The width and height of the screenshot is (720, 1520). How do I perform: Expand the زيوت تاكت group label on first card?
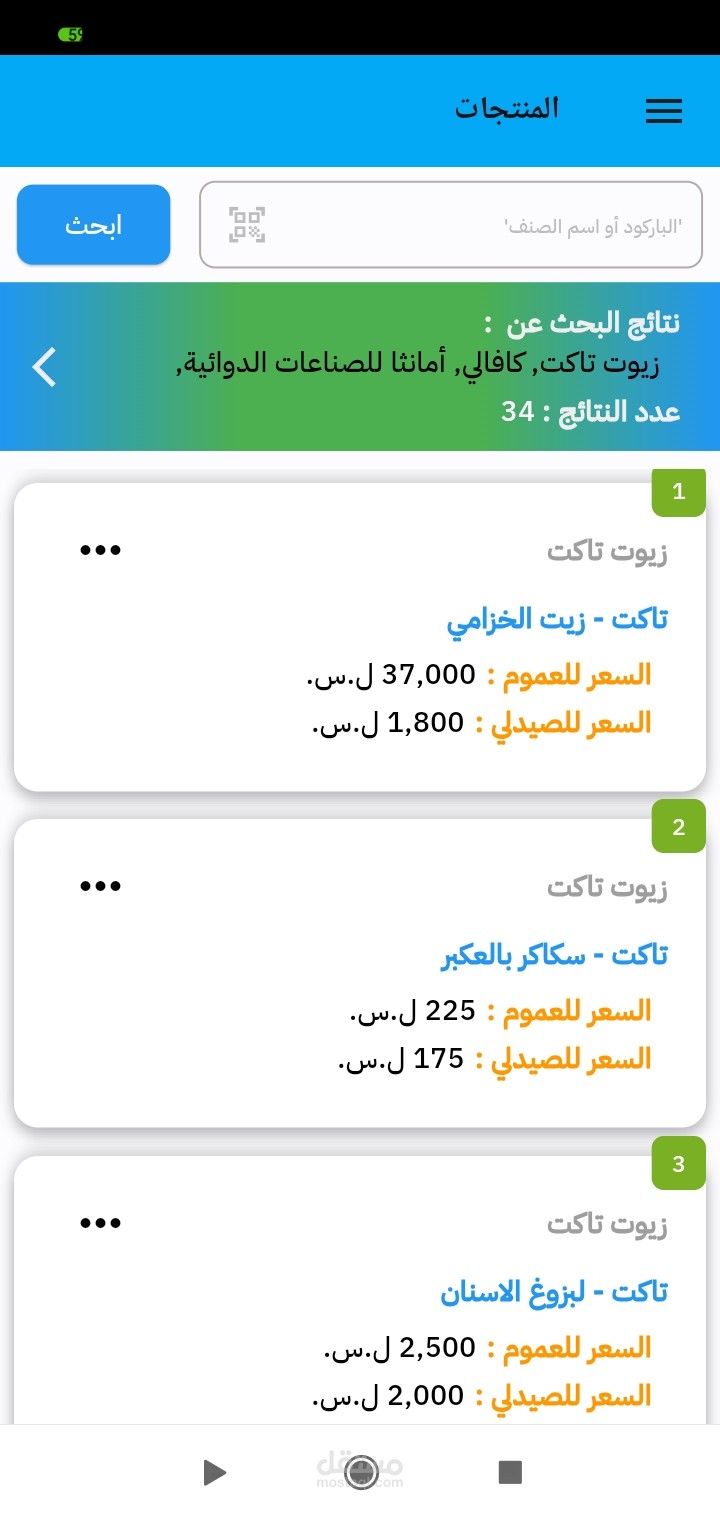coord(612,551)
